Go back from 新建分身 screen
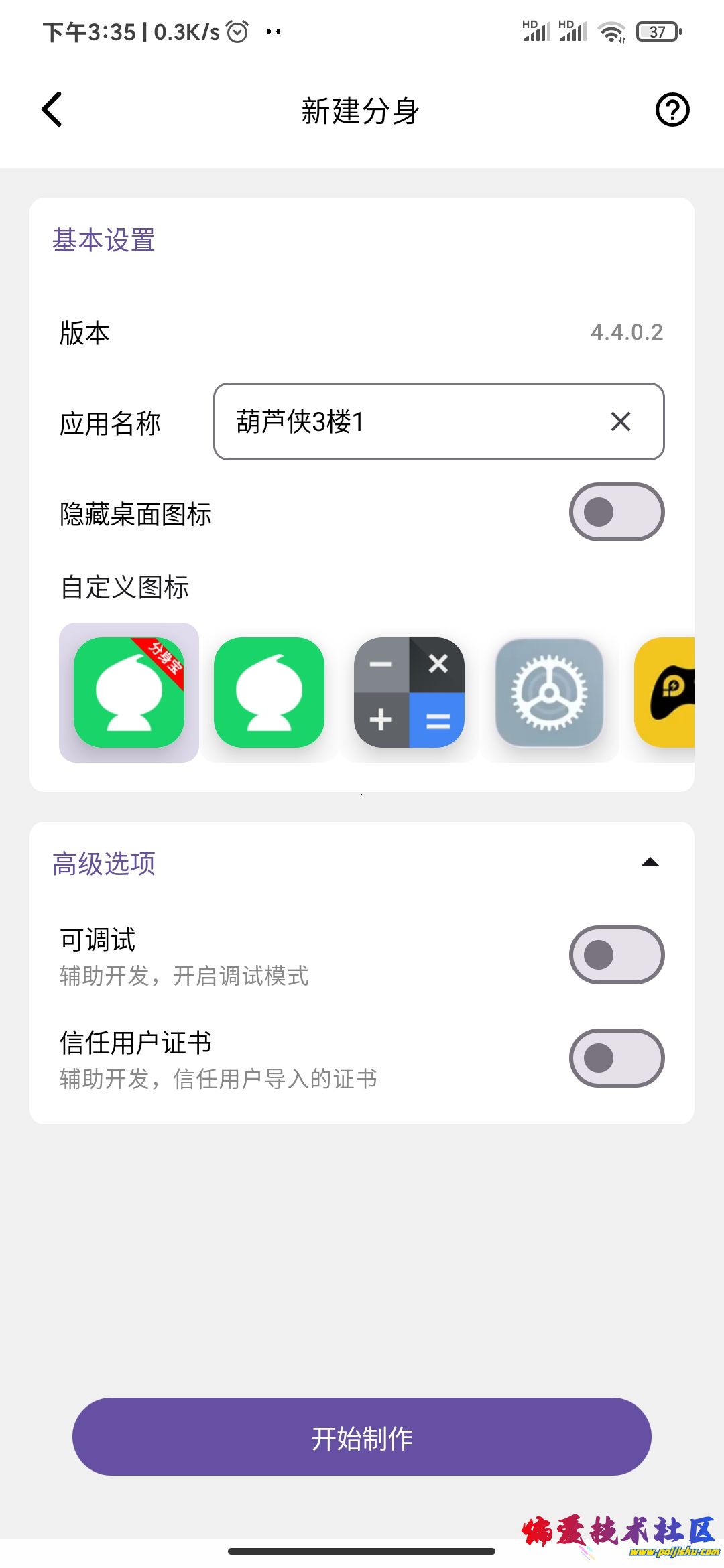724x1568 pixels. 52,109
